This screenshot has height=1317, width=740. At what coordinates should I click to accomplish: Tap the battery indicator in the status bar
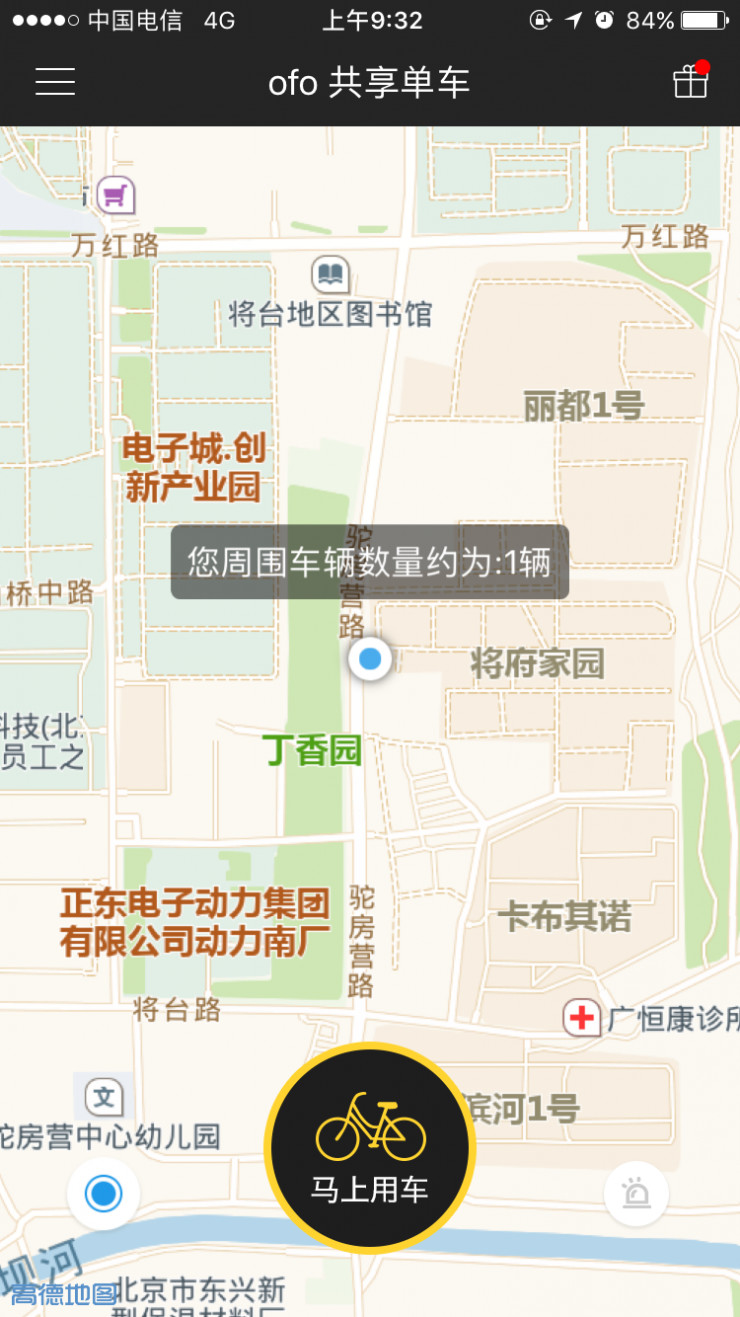coord(703,18)
